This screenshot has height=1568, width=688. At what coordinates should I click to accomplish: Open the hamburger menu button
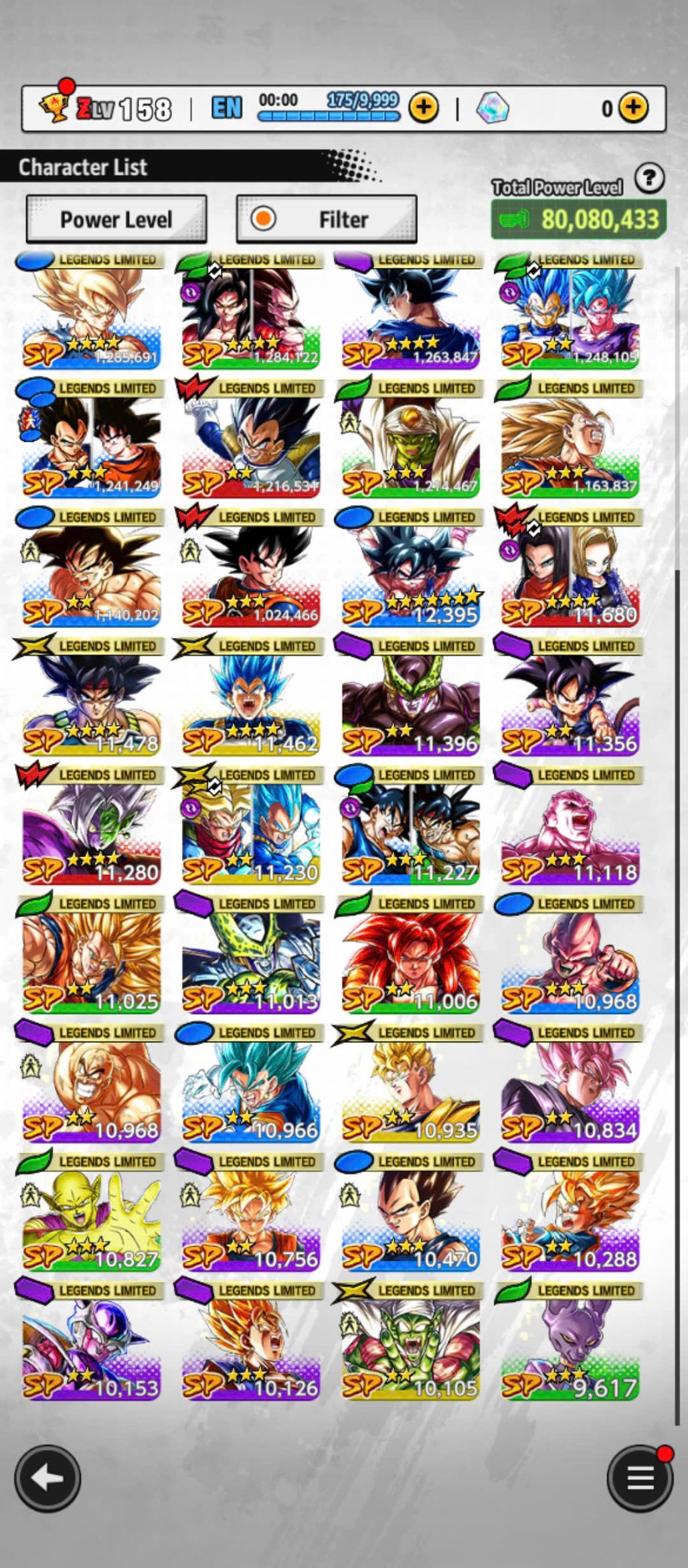click(x=639, y=1478)
